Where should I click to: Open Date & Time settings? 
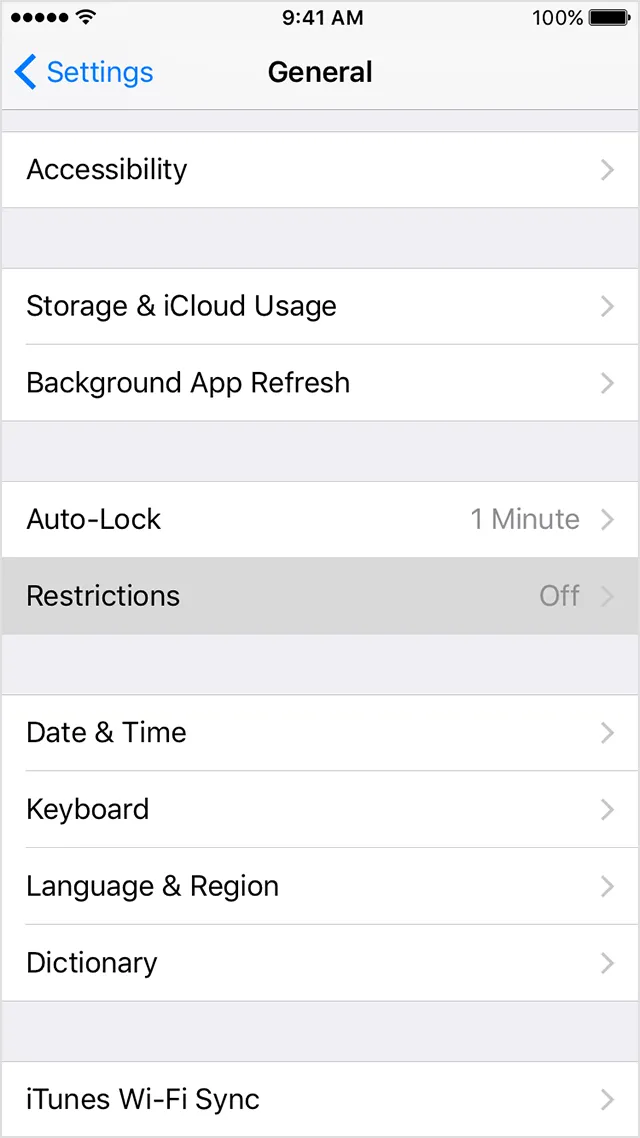(x=320, y=732)
